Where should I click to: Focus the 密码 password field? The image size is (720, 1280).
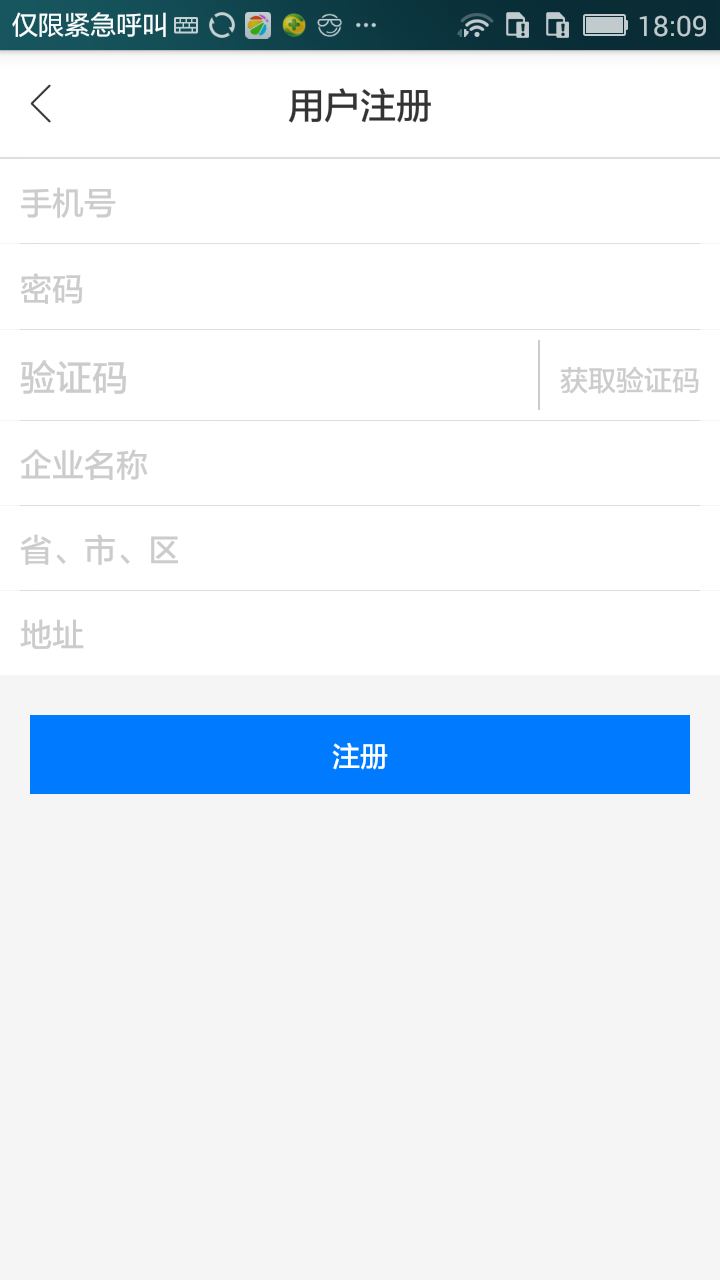coord(360,289)
